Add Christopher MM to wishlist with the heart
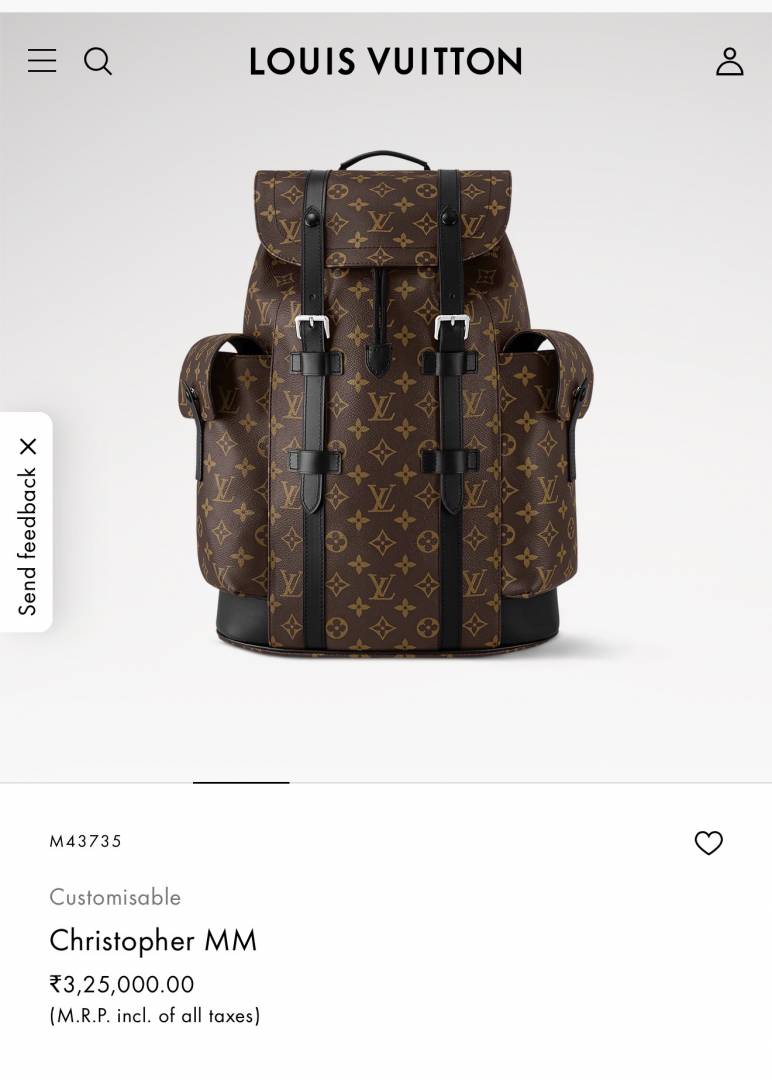Viewport: 772px width, 1080px height. click(708, 843)
